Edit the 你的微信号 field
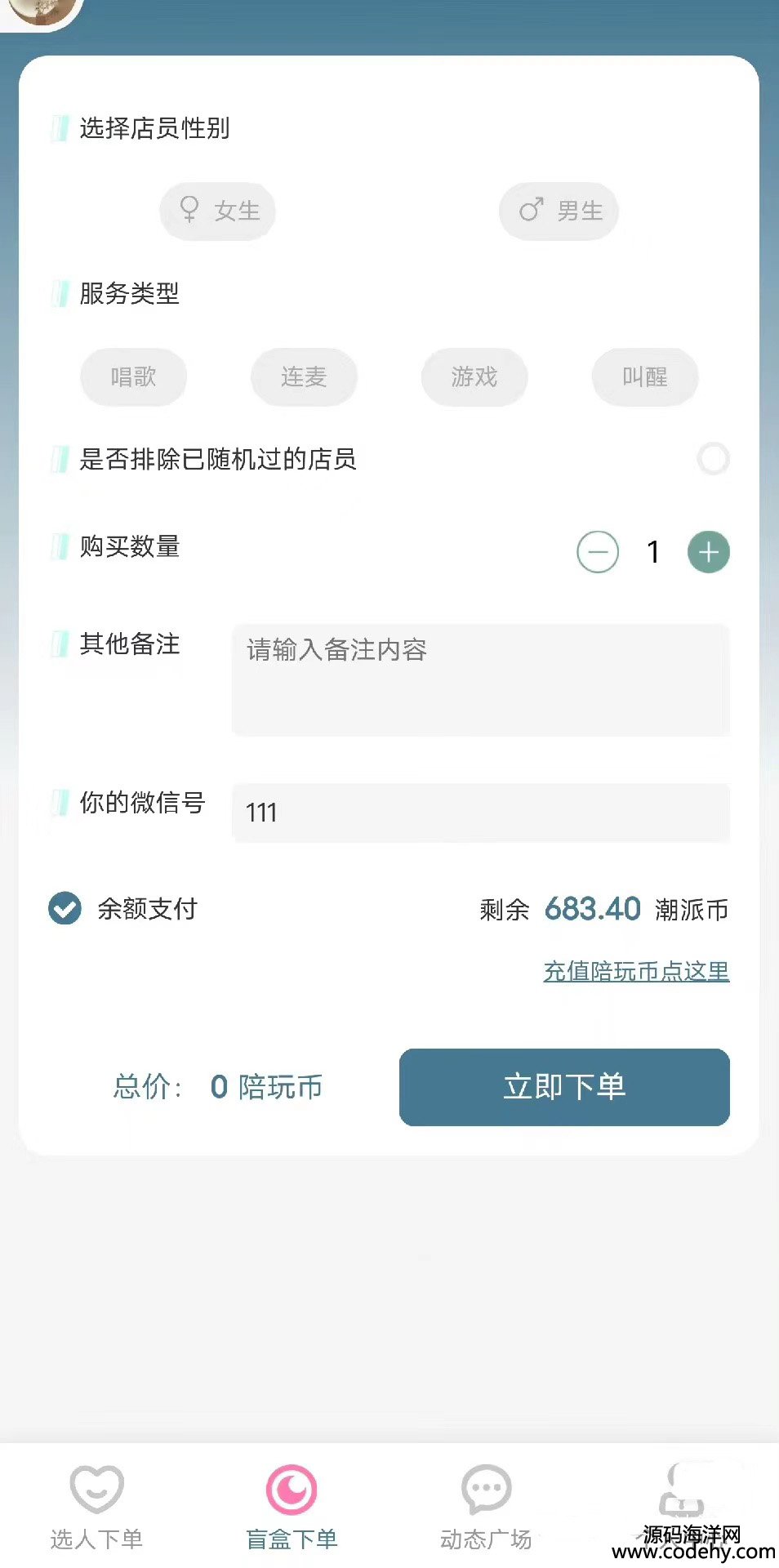This screenshot has height=1568, width=779. click(x=481, y=813)
